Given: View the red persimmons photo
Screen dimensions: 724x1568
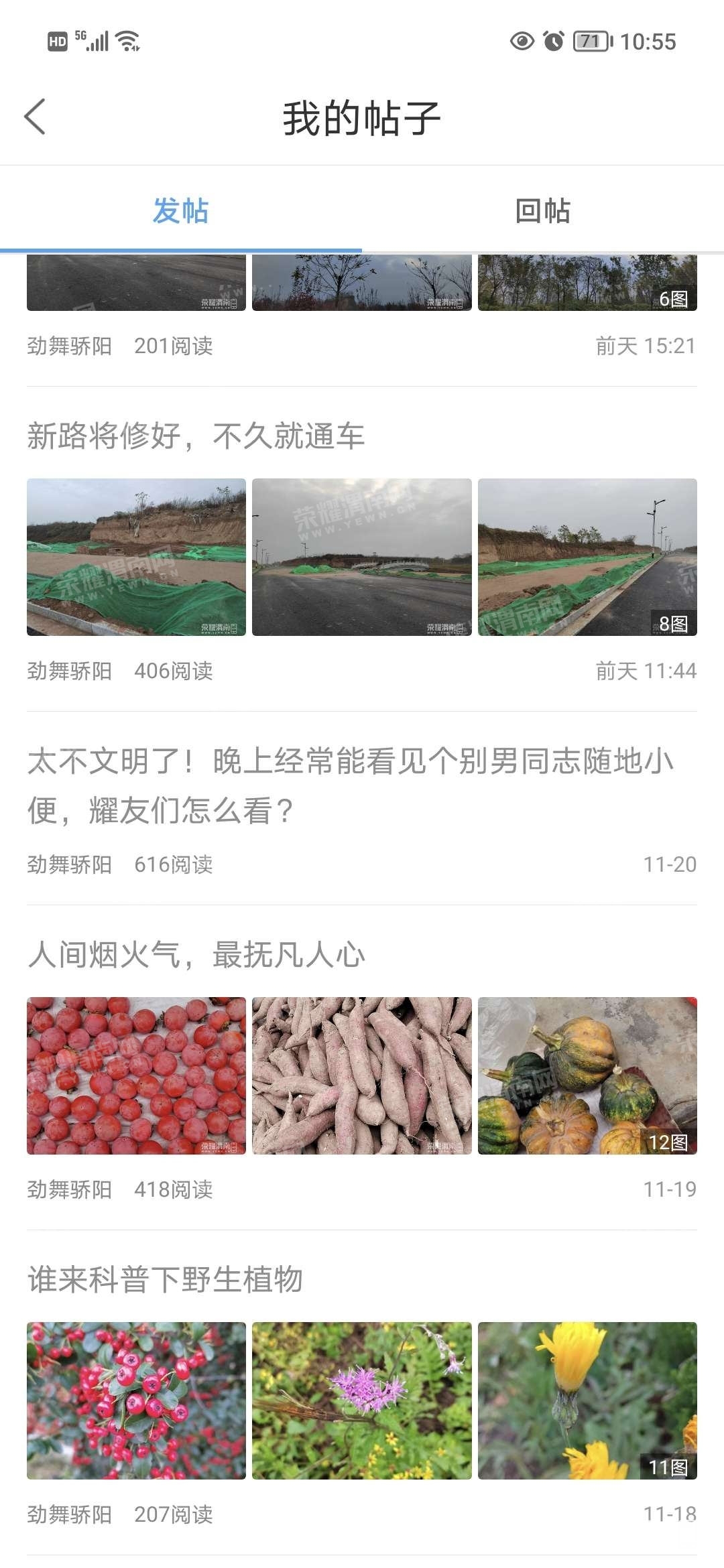Looking at the screenshot, I should pos(136,1075).
